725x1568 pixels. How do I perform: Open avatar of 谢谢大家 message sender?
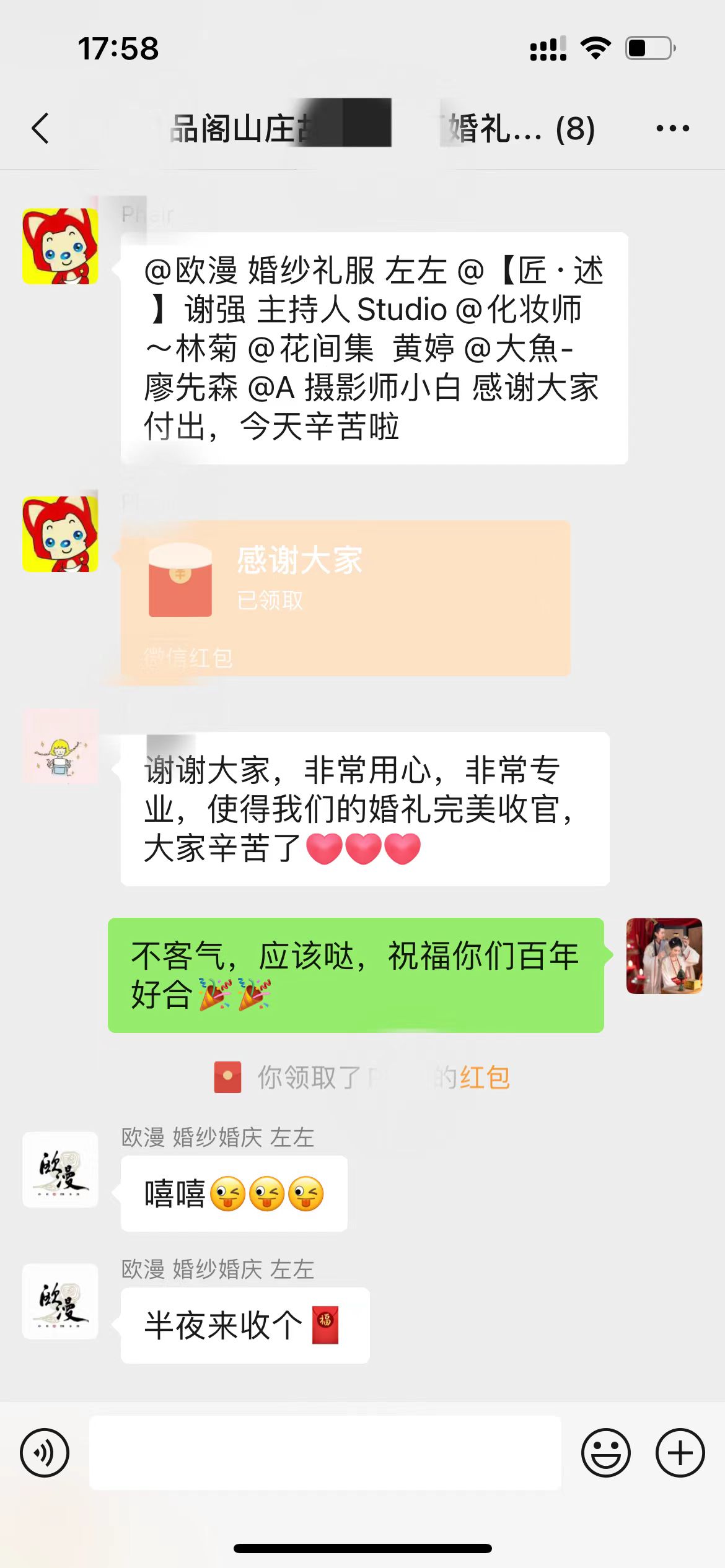[60, 747]
